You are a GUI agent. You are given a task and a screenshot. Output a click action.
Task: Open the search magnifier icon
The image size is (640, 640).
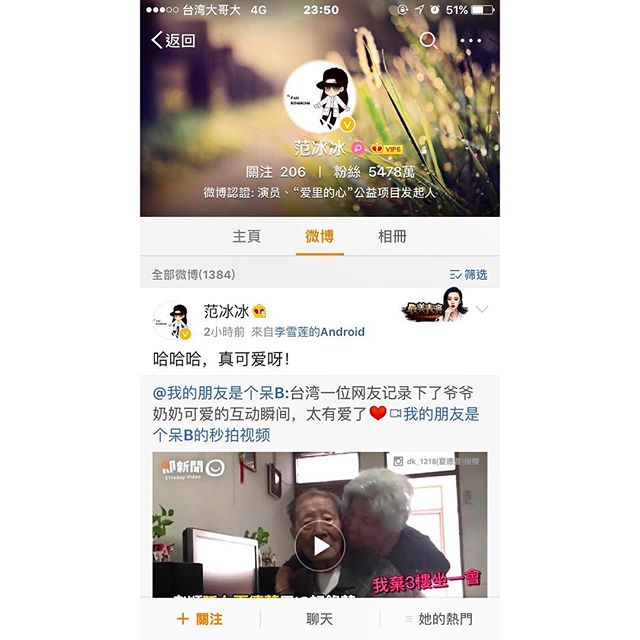[428, 40]
